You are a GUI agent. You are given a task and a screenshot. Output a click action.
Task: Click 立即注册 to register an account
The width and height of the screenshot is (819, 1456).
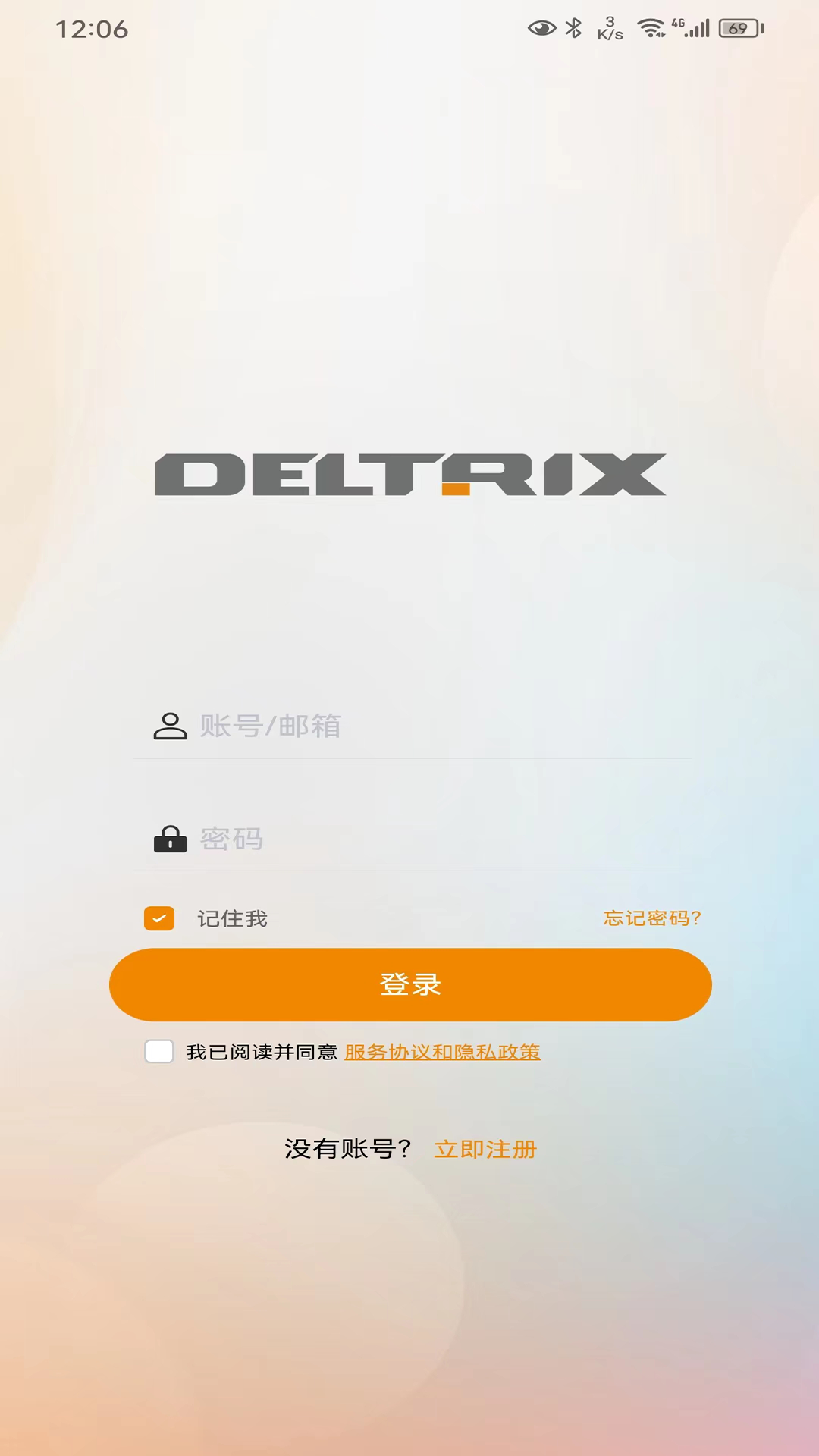pos(486,1150)
